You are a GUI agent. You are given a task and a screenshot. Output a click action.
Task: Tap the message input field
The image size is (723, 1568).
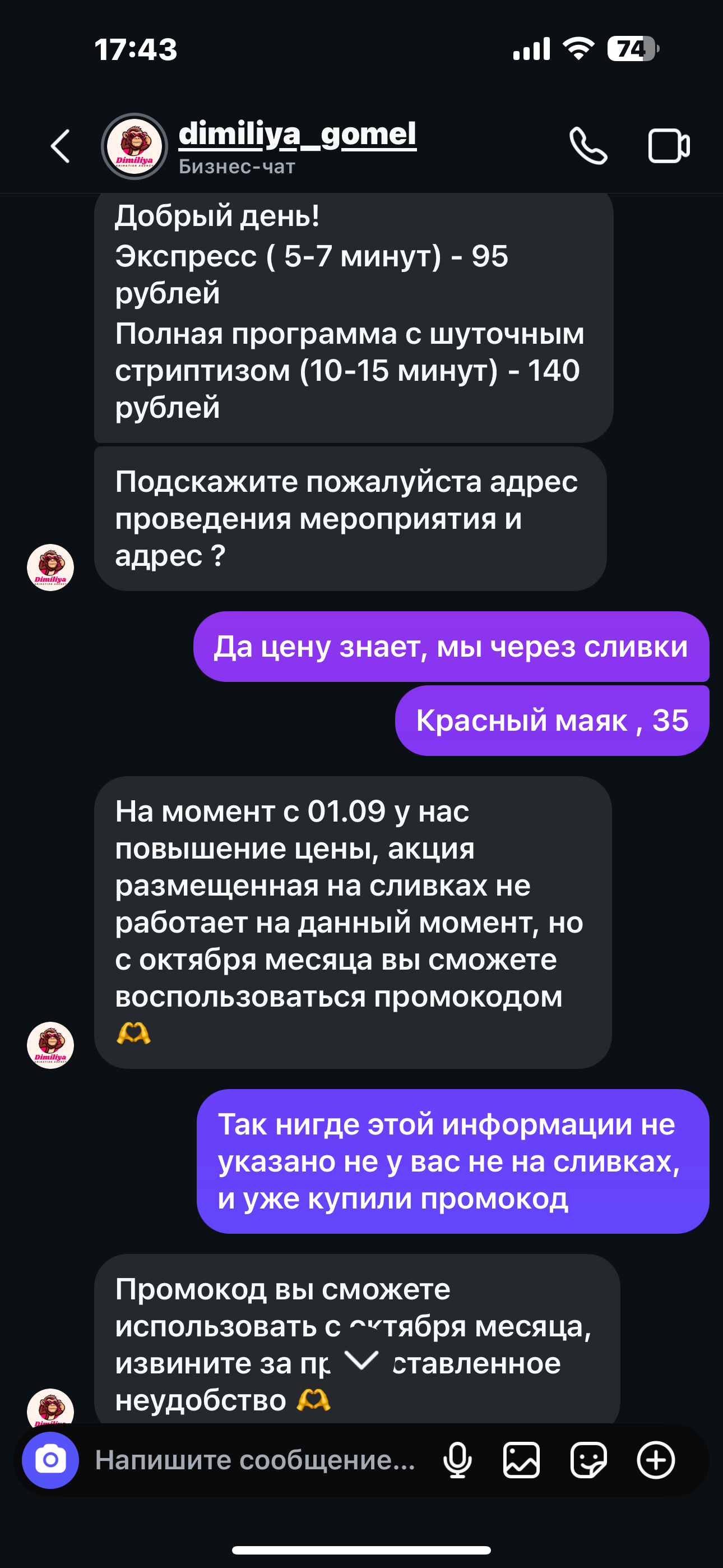[256, 1460]
